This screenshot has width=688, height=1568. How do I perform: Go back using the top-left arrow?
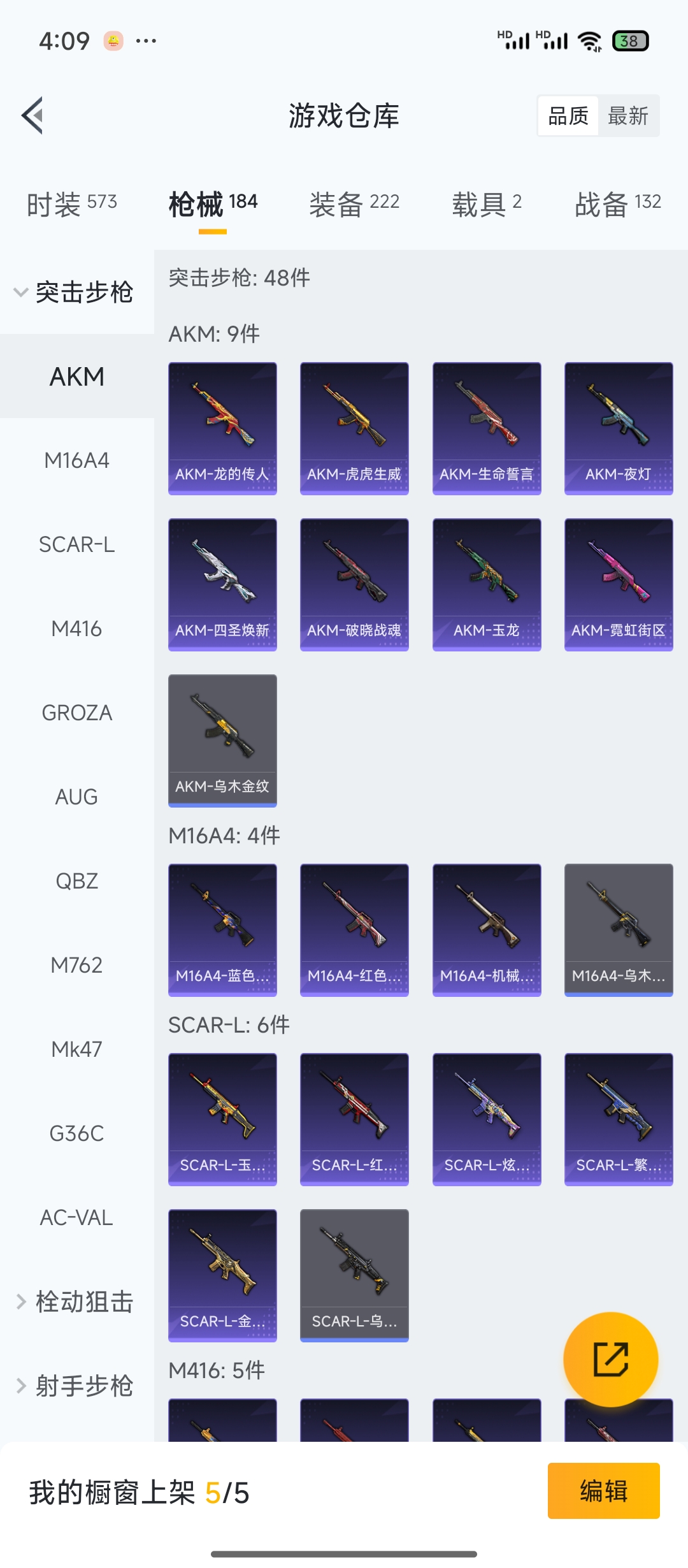(32, 115)
